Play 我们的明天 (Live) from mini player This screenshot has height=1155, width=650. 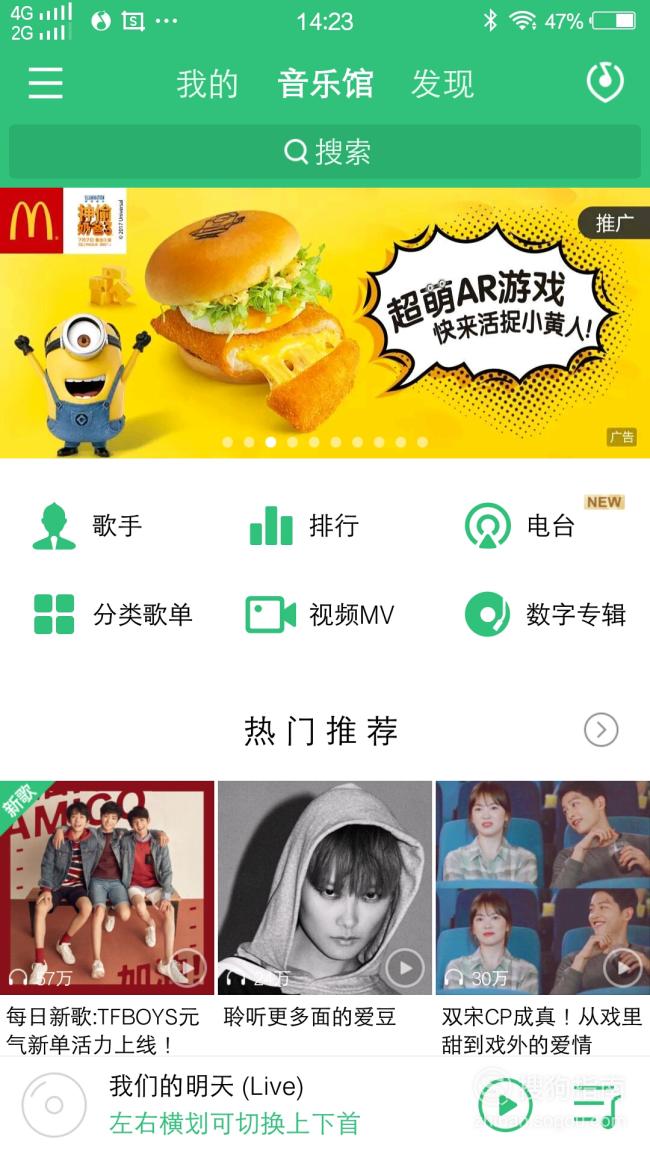click(506, 1105)
